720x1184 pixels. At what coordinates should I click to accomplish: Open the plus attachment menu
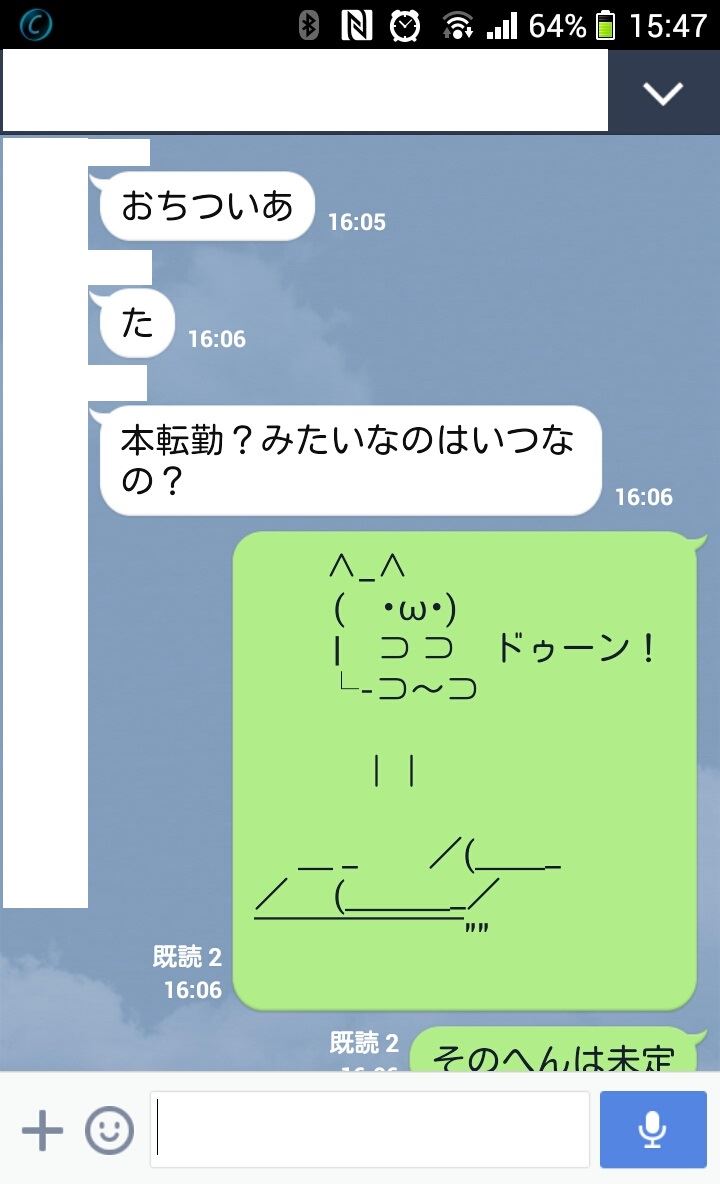click(x=42, y=1130)
